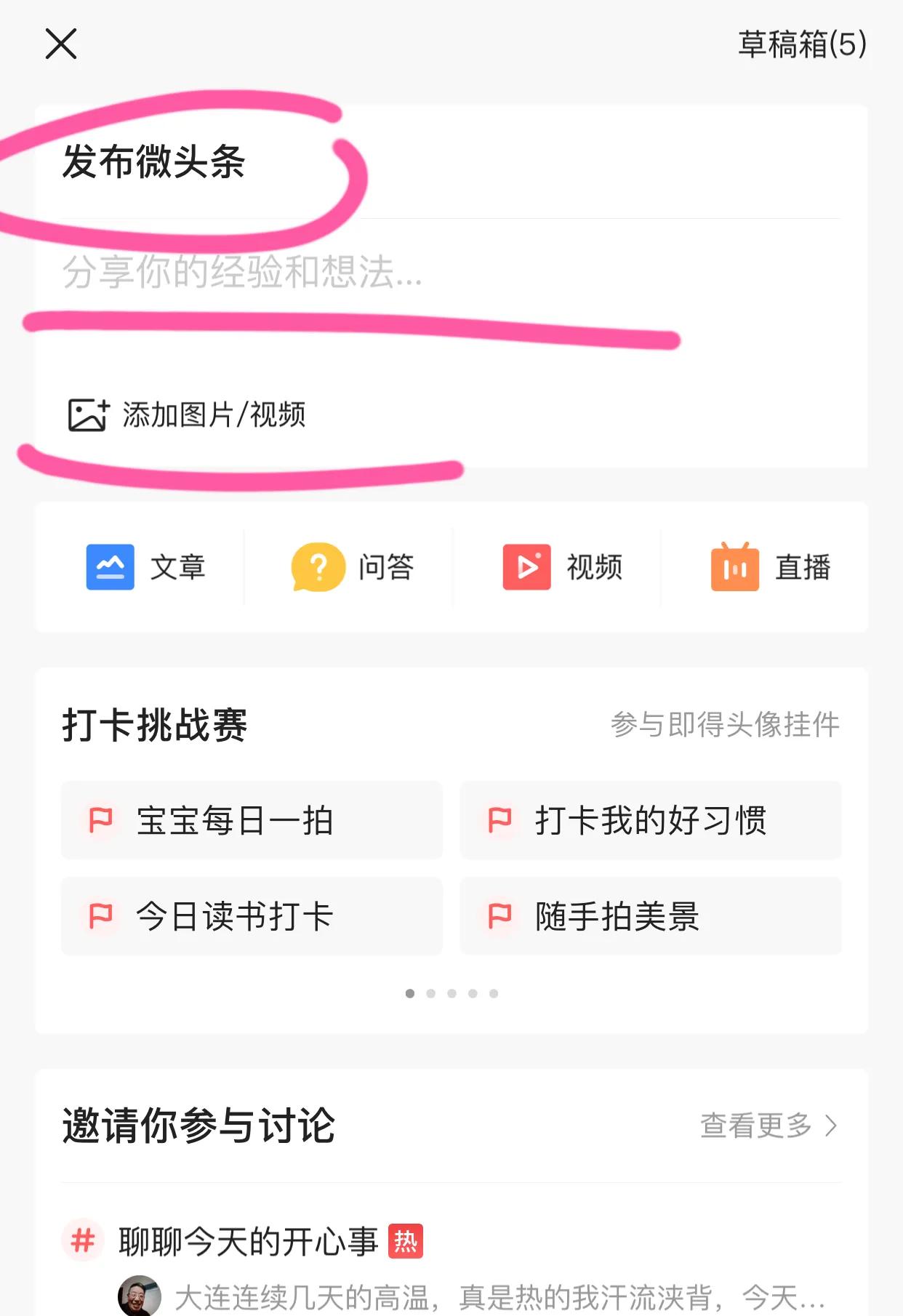Open 参与即得头像挂件 reward info

pos(724,724)
